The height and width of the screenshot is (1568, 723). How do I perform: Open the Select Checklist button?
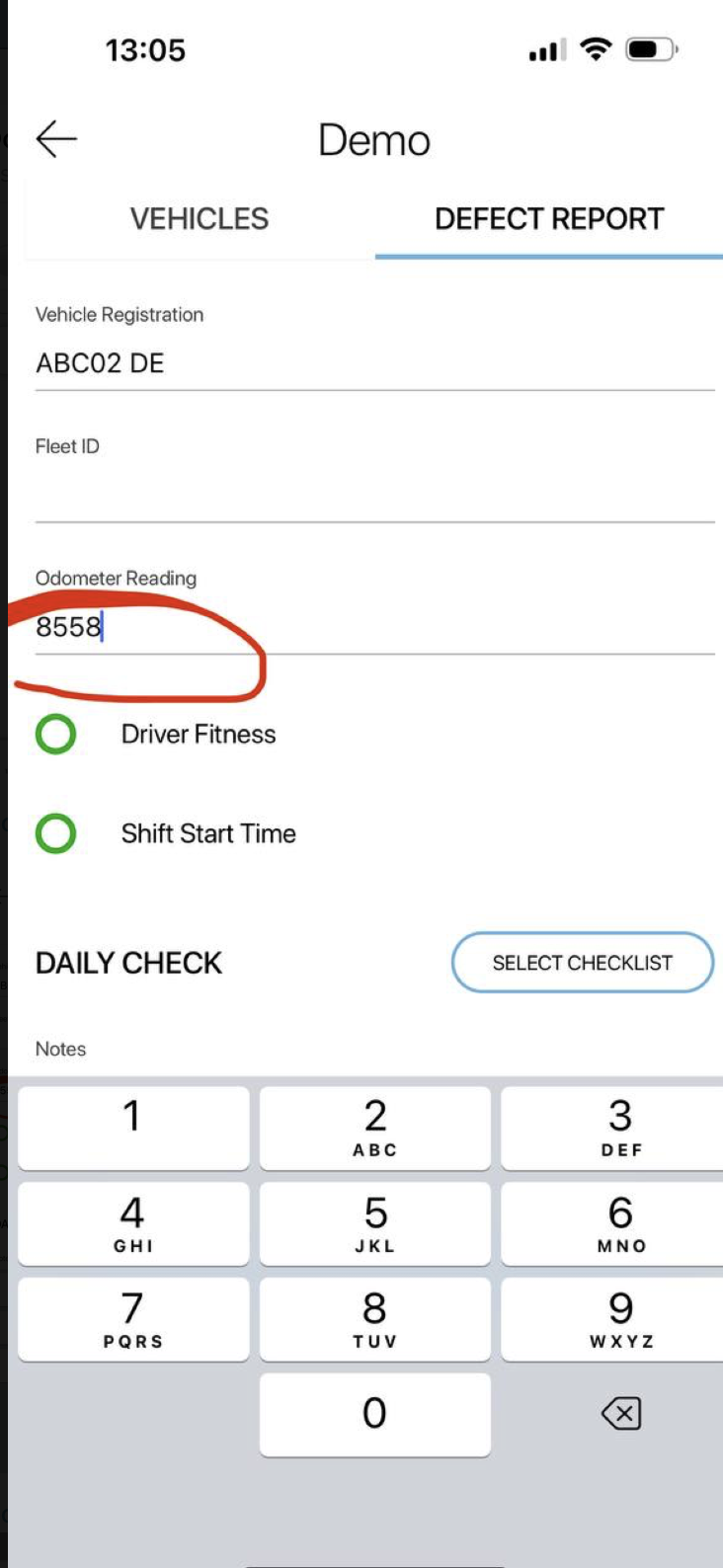(x=582, y=963)
